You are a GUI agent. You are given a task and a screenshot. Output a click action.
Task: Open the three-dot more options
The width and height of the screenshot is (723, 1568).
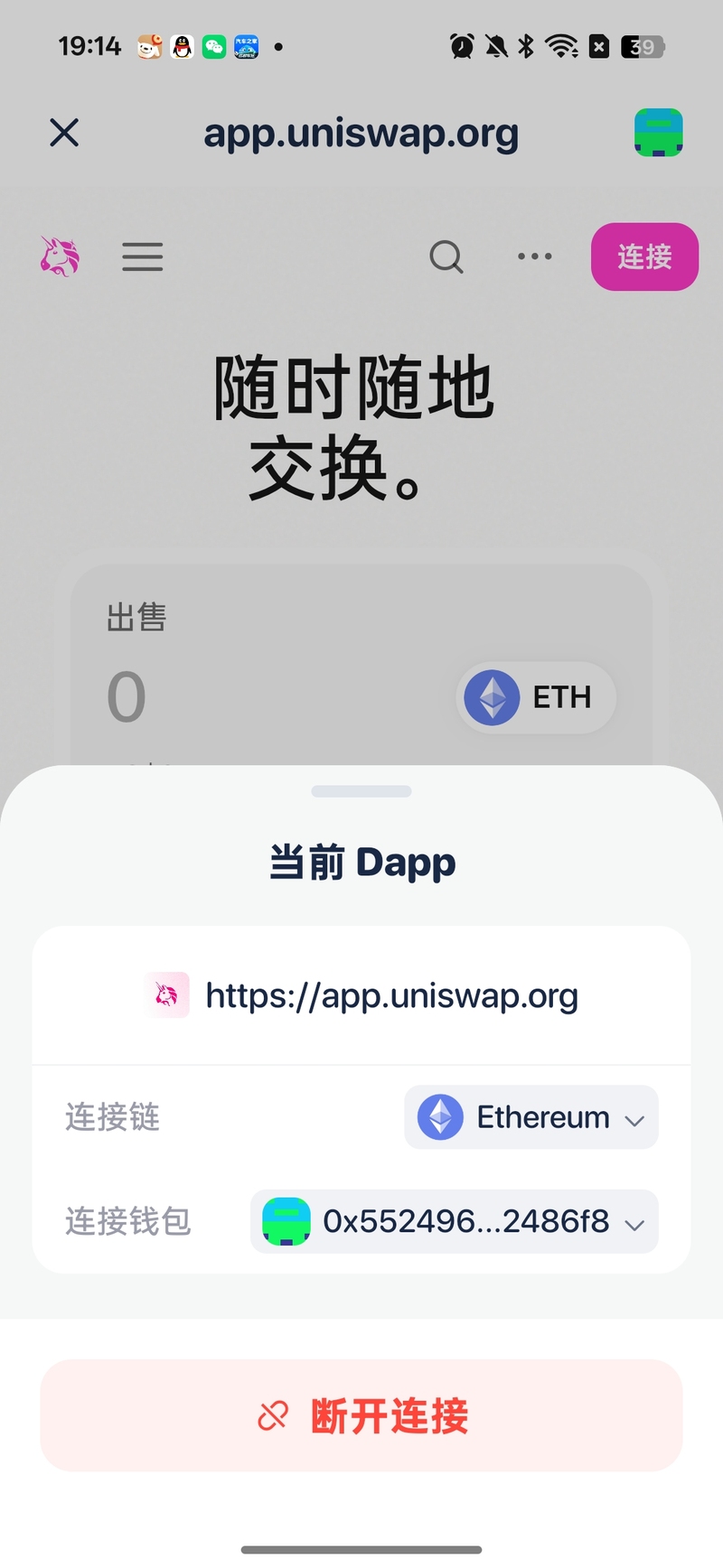[x=535, y=257]
